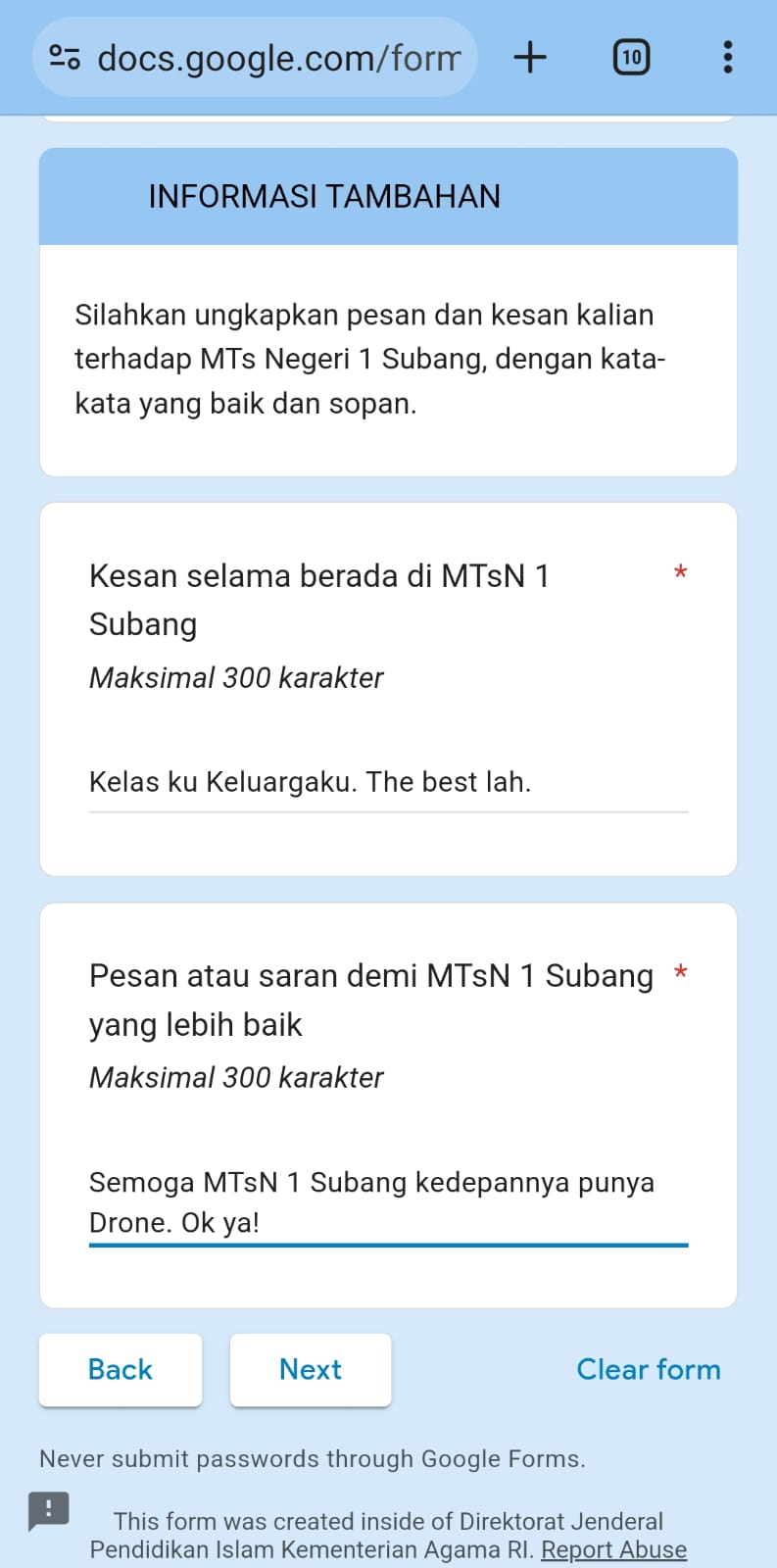The image size is (777, 1568).
Task: Edit the Kesan selama berada answer field
Action: click(x=388, y=783)
